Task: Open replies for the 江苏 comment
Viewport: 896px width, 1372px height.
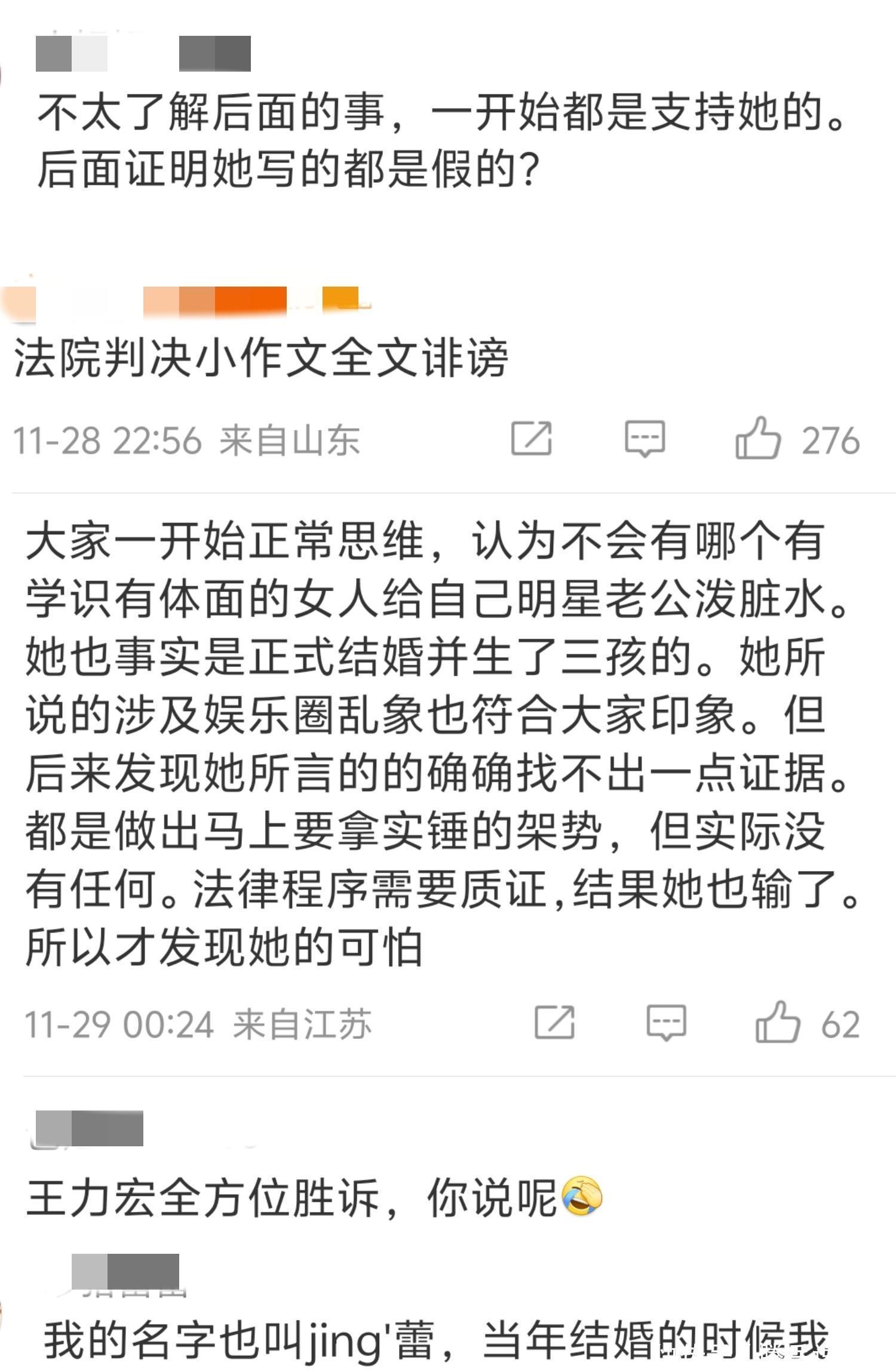Action: pos(667,1023)
